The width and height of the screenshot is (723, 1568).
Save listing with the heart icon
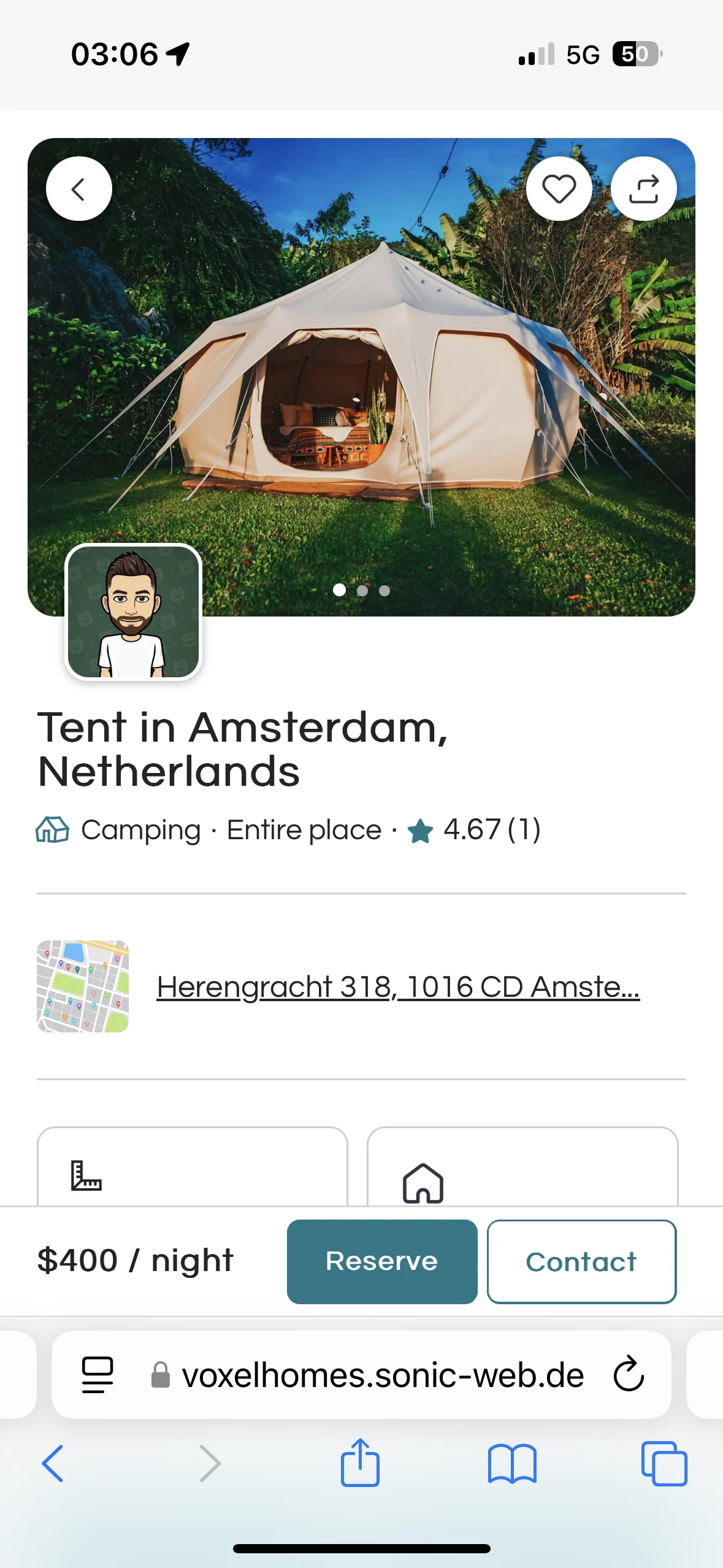click(x=559, y=189)
